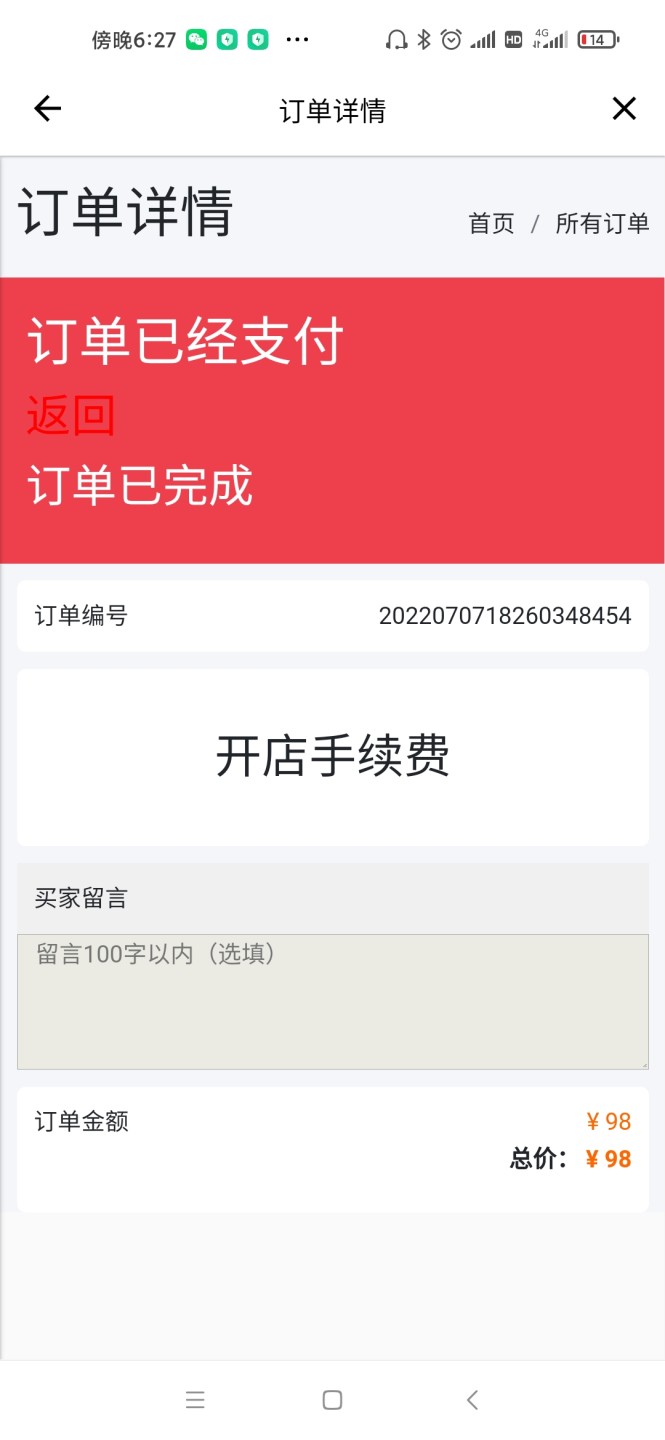
Task: Open the 首页 breadcrumb link
Action: tap(491, 224)
